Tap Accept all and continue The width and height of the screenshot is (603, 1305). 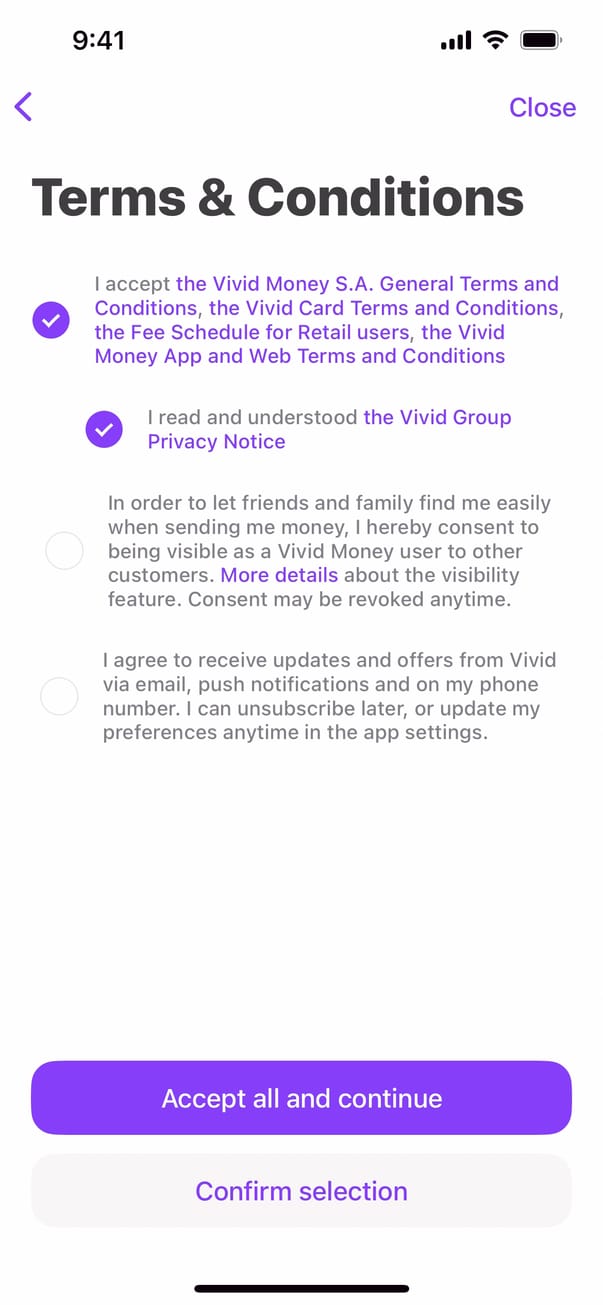pos(301,1098)
